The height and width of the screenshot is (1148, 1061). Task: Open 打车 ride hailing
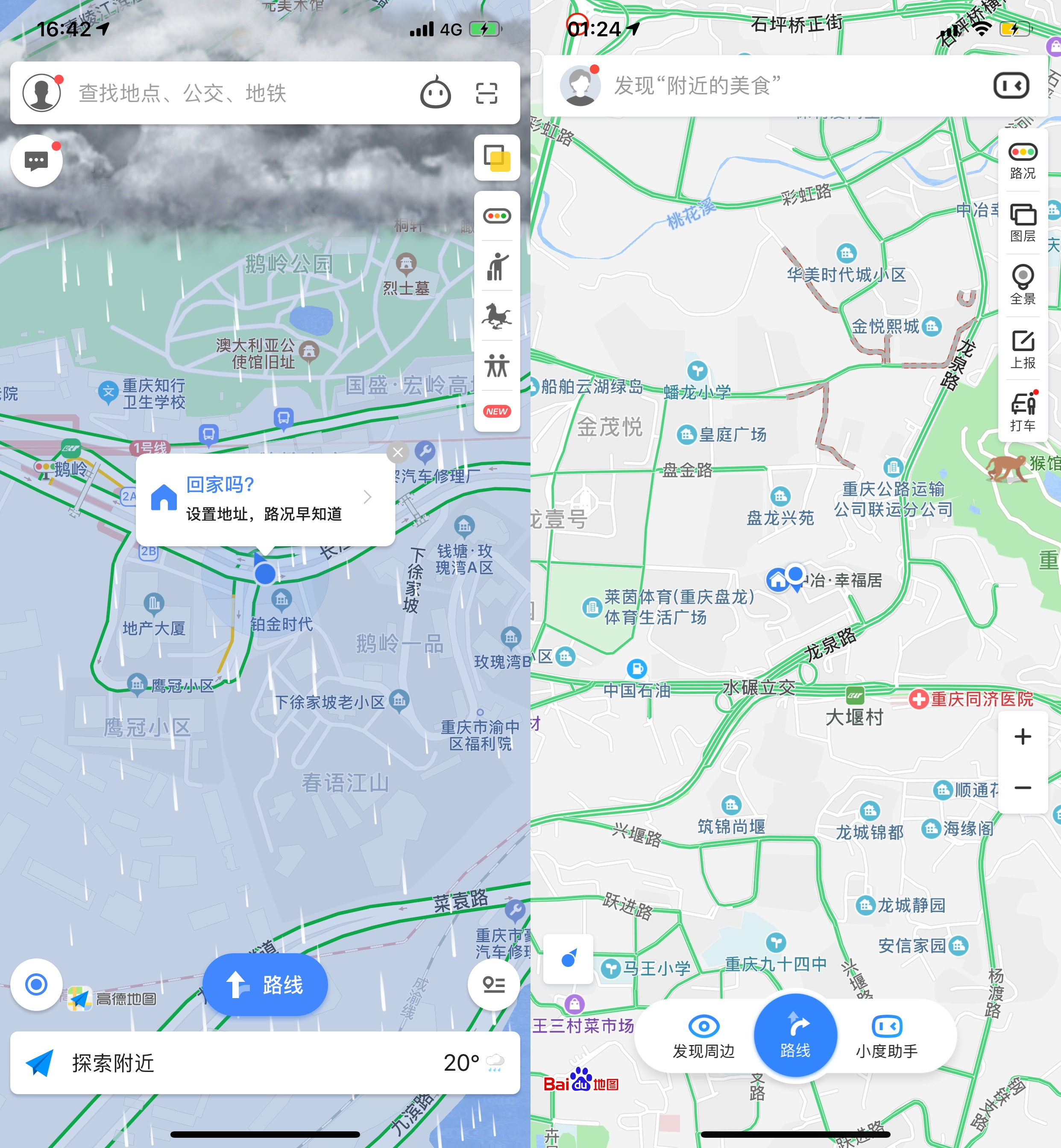pos(1023,412)
